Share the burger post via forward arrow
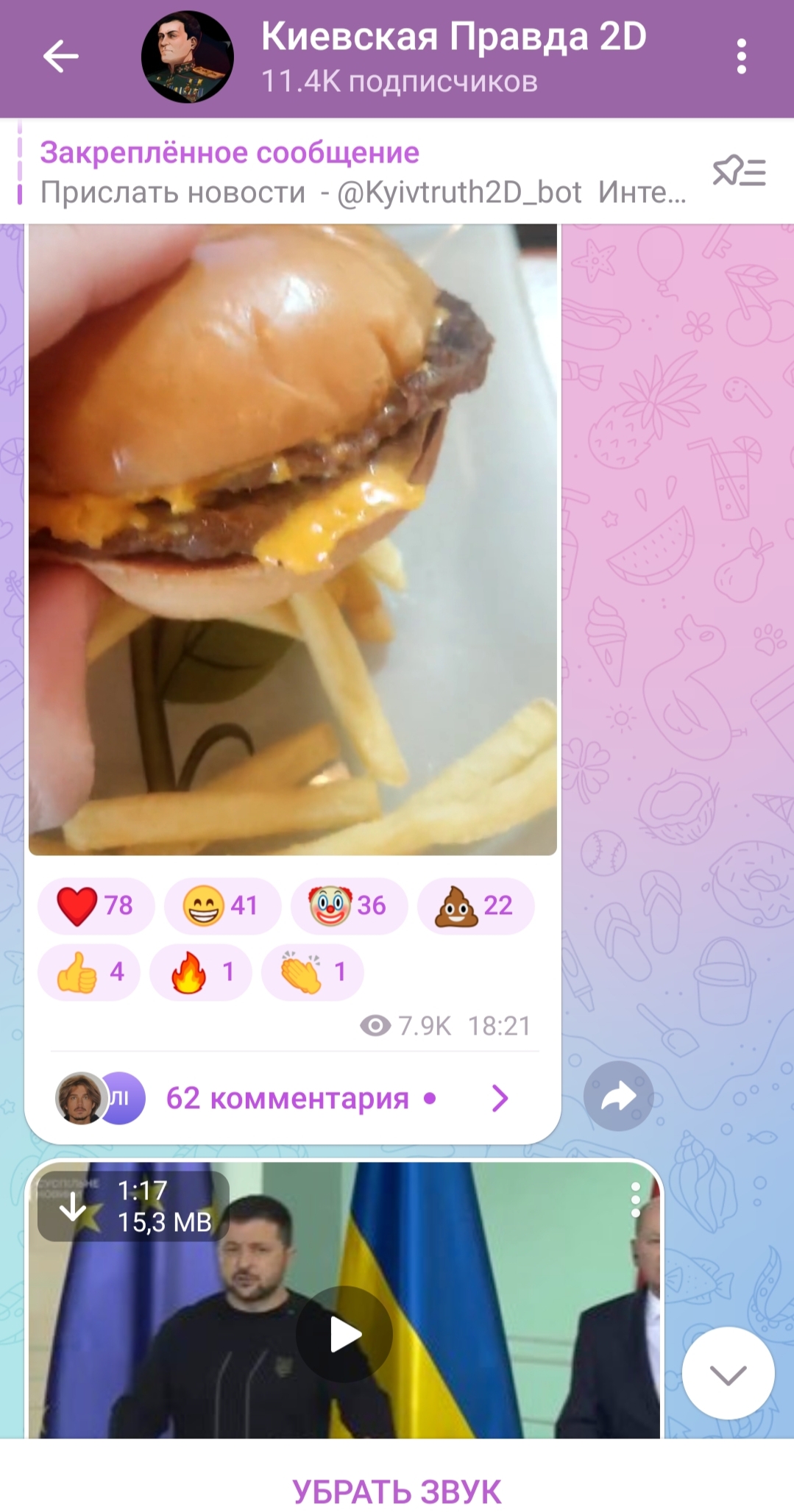This screenshot has height=1512, width=794. click(618, 1096)
